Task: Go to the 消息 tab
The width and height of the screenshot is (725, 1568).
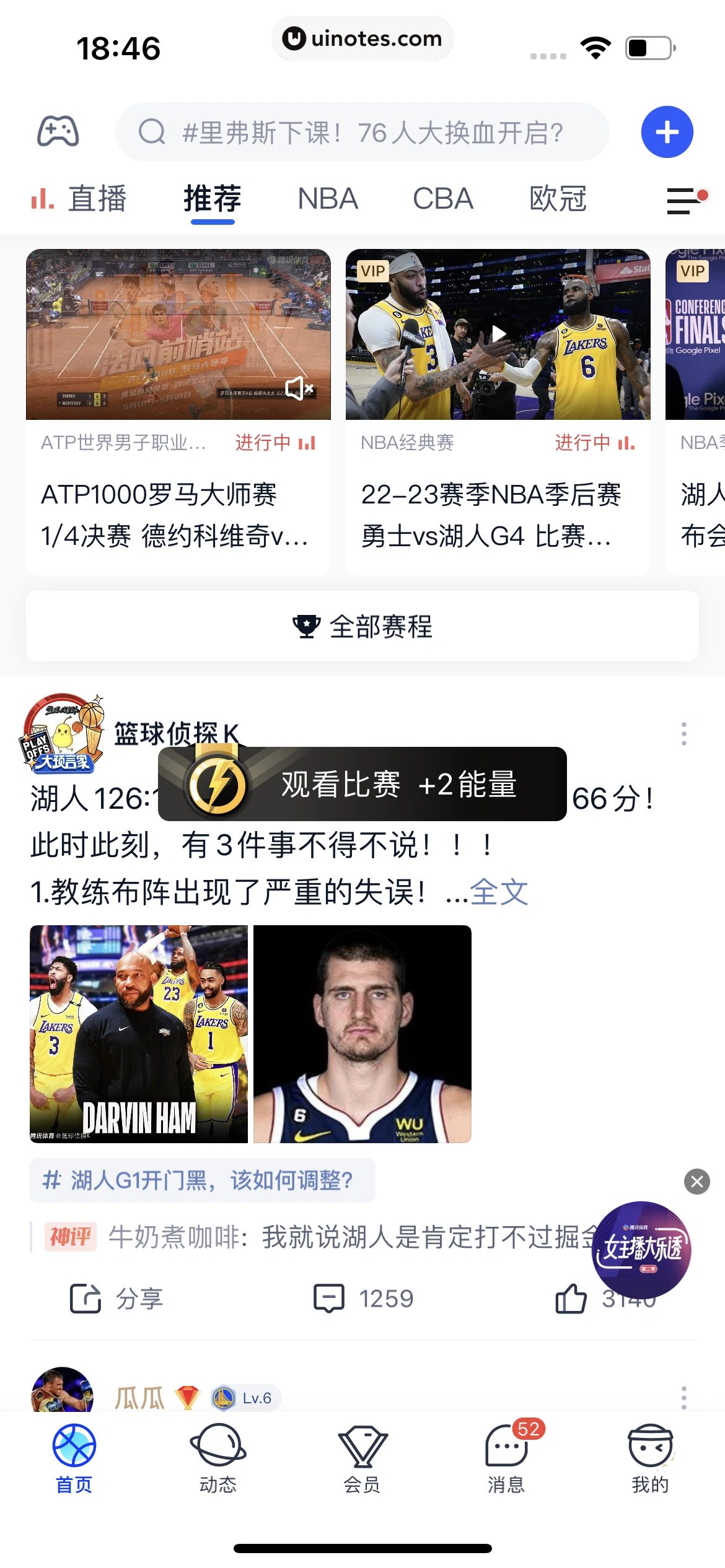Action: (506, 1458)
